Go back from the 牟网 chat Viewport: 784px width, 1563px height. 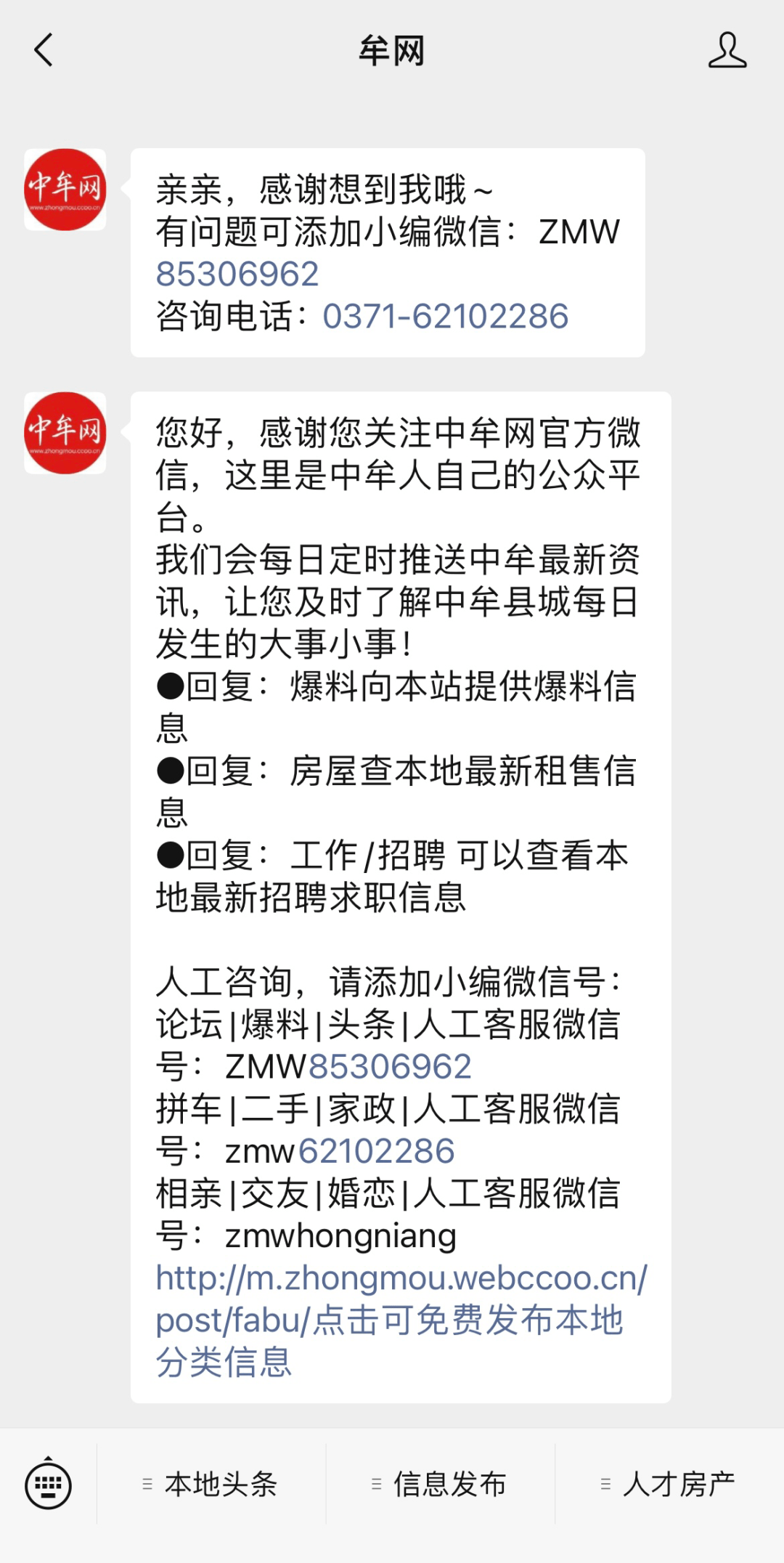44,51
